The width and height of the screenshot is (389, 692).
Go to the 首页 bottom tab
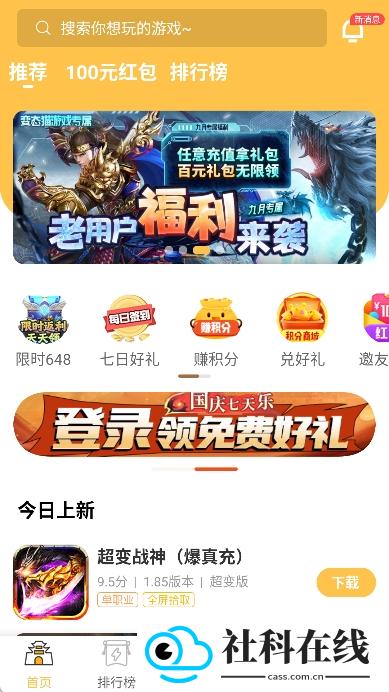39,663
